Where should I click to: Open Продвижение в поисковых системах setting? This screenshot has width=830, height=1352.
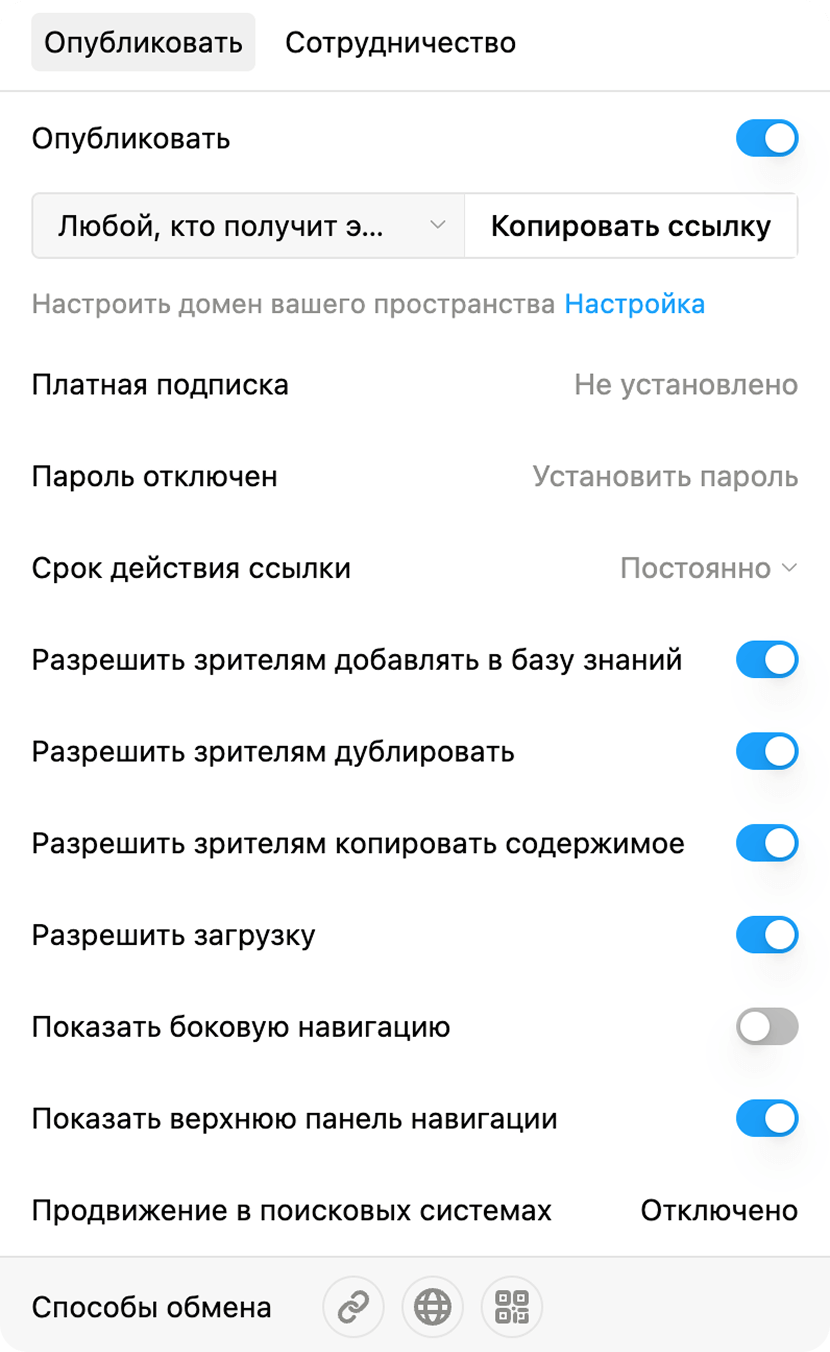(x=718, y=1211)
